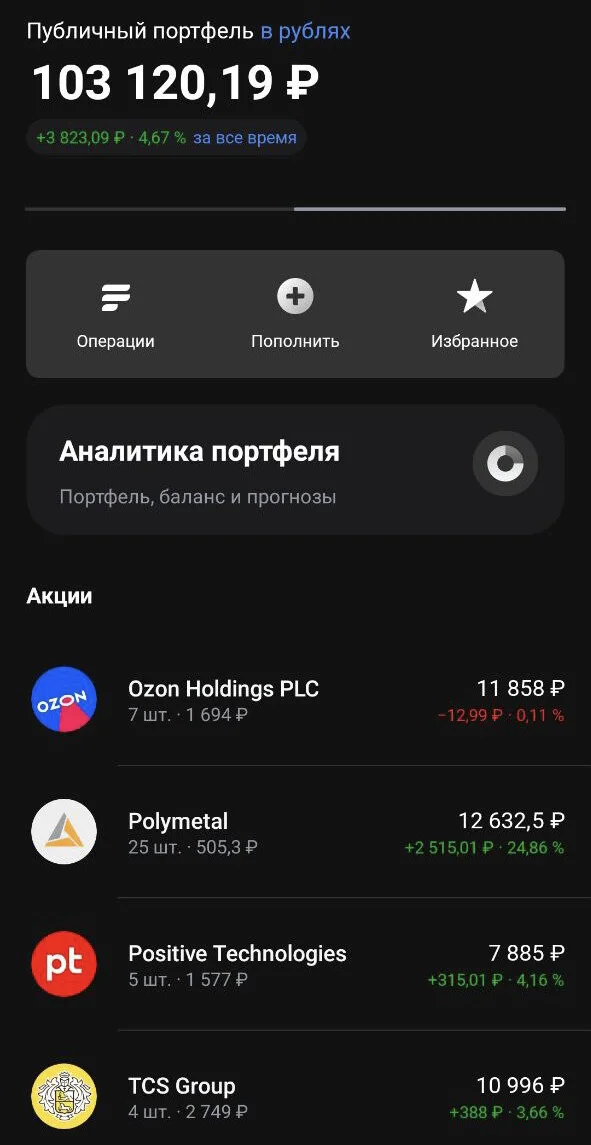Open the Аналитика портфеля card
The width and height of the screenshot is (591, 1145).
click(x=295, y=470)
